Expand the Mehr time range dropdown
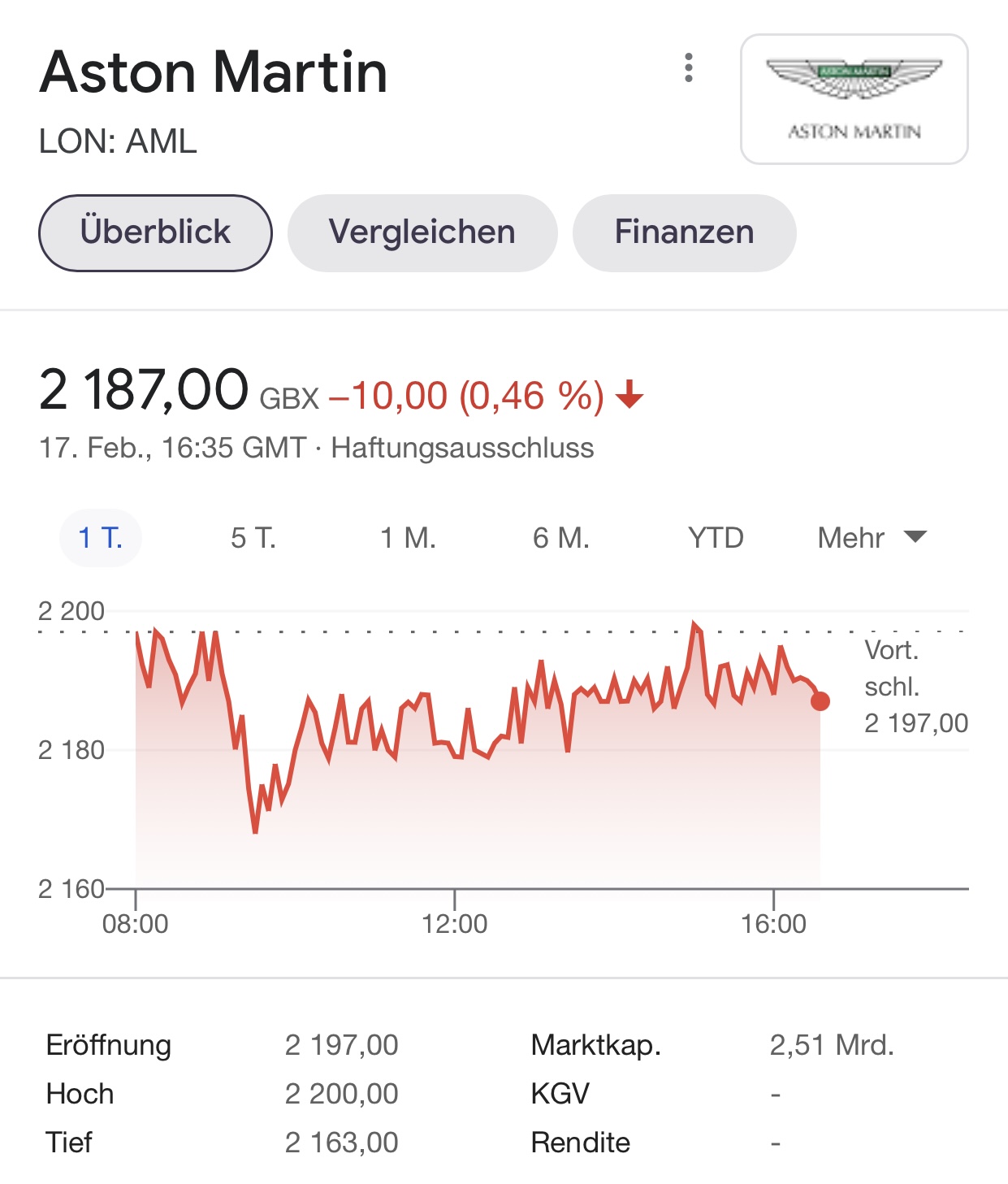Image resolution: width=1008 pixels, height=1184 pixels. [871, 538]
